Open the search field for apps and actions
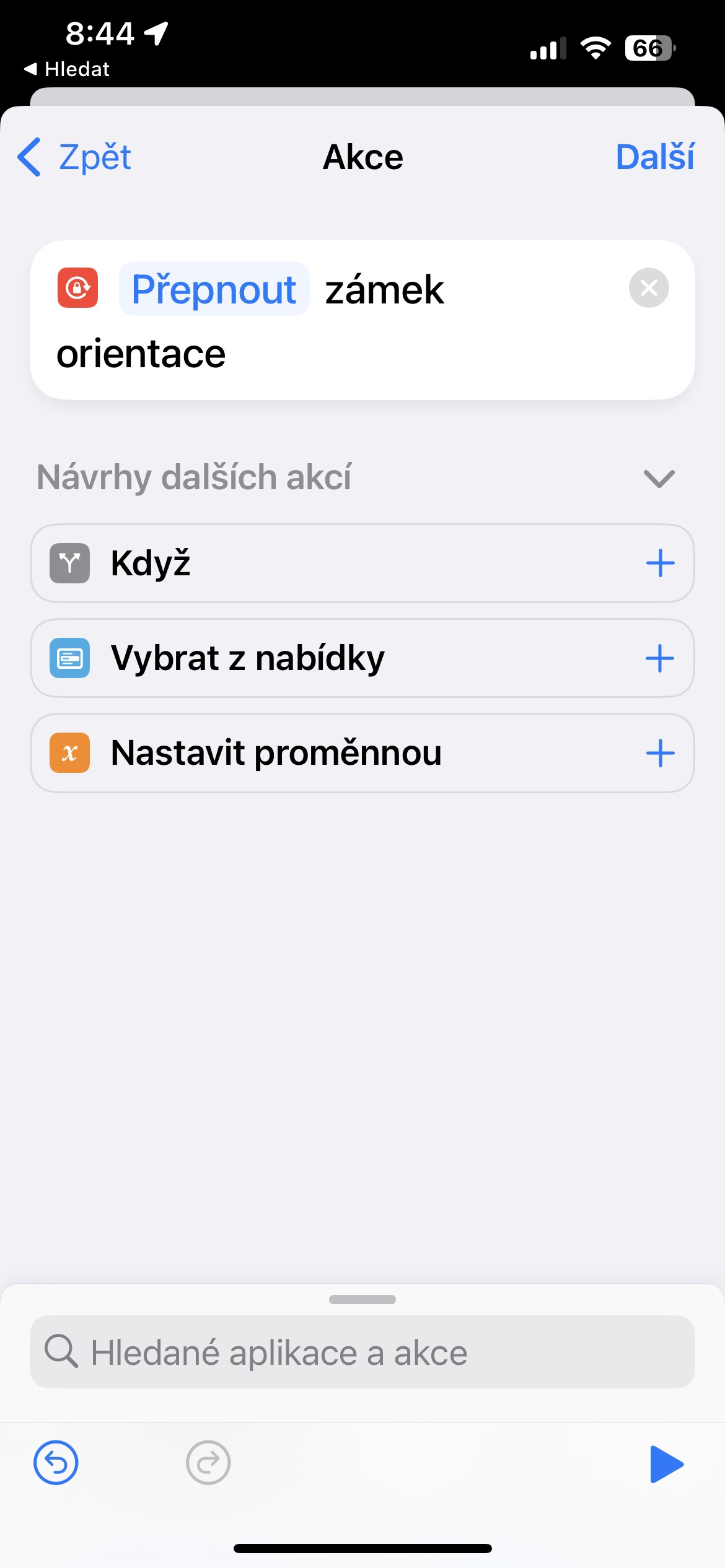Image resolution: width=725 pixels, height=1568 pixels. click(362, 1352)
